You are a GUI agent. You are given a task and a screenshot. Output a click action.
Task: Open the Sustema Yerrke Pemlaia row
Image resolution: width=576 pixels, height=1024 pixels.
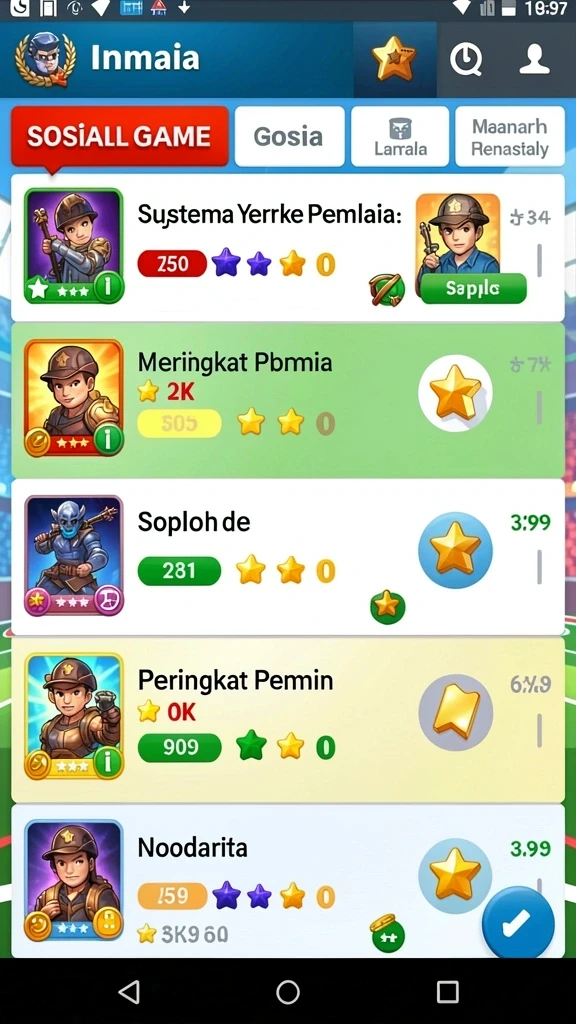288,248
